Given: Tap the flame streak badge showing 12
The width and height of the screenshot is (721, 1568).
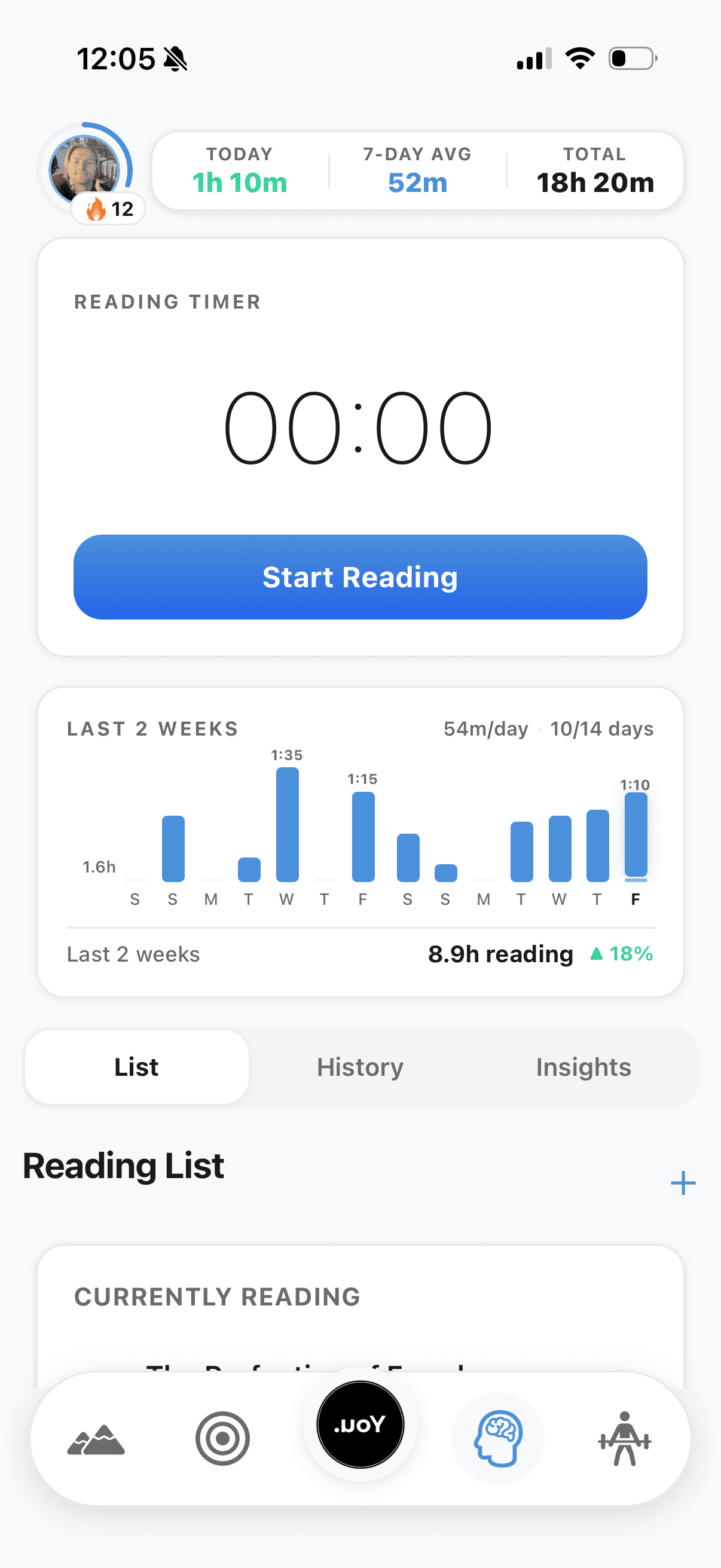Looking at the screenshot, I should pos(108,209).
